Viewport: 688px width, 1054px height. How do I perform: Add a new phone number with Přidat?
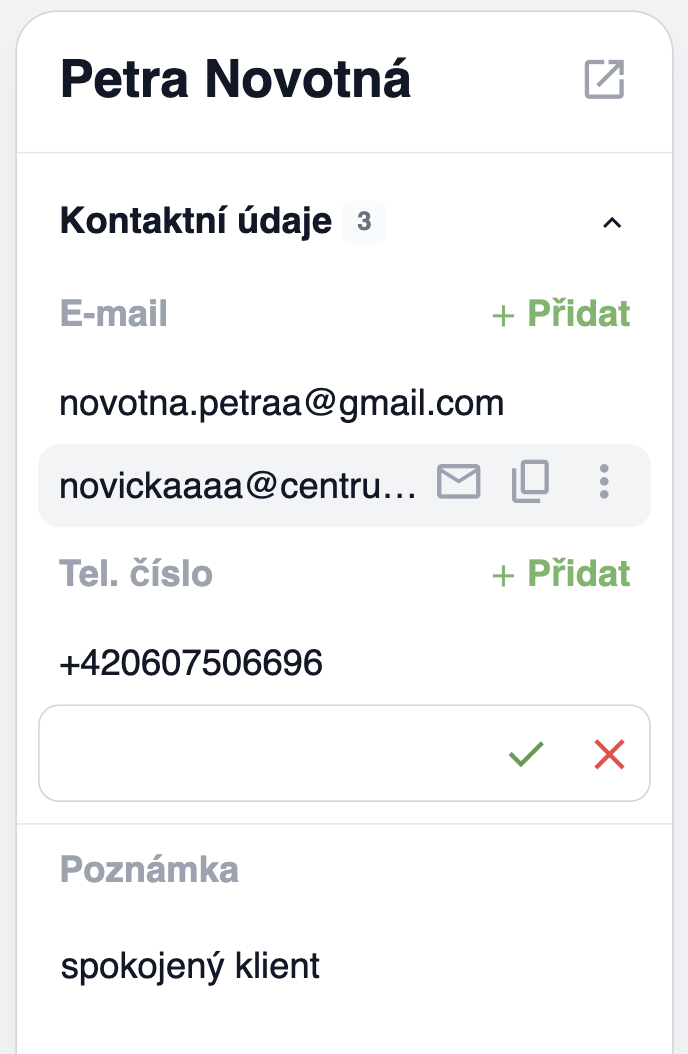[562, 574]
